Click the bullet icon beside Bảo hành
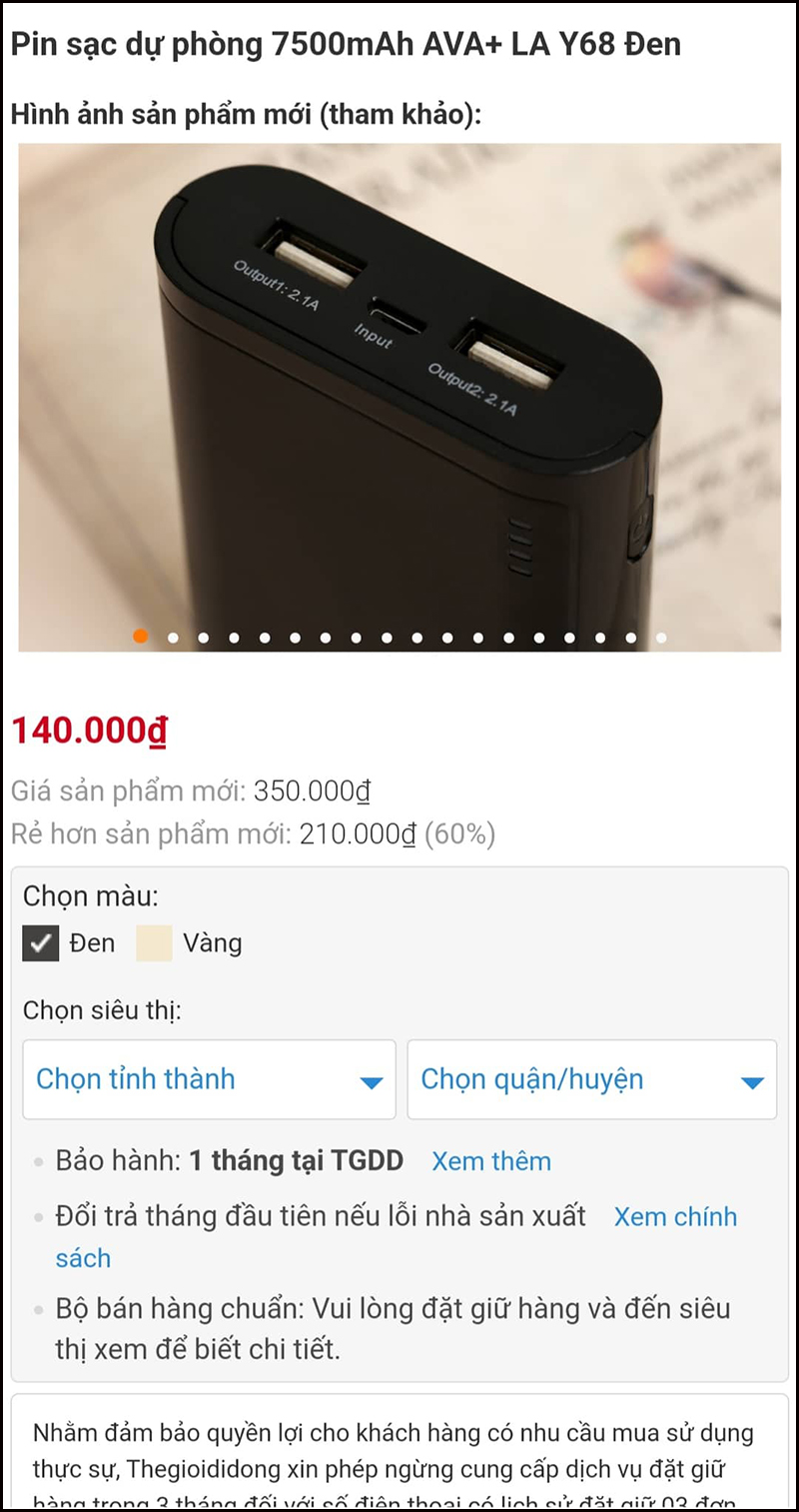This screenshot has height=1512, width=799. (36, 1161)
